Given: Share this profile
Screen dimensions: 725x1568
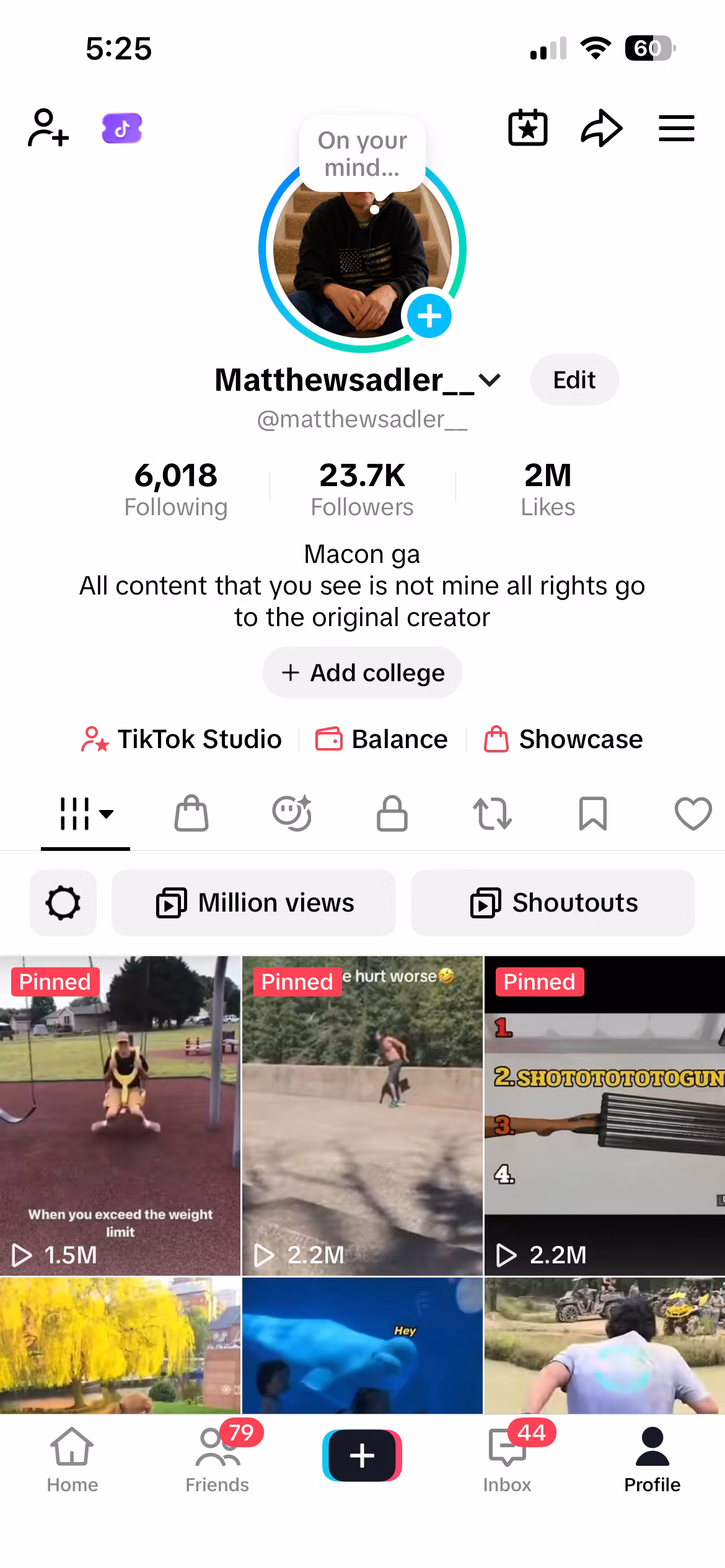Looking at the screenshot, I should coord(602,128).
